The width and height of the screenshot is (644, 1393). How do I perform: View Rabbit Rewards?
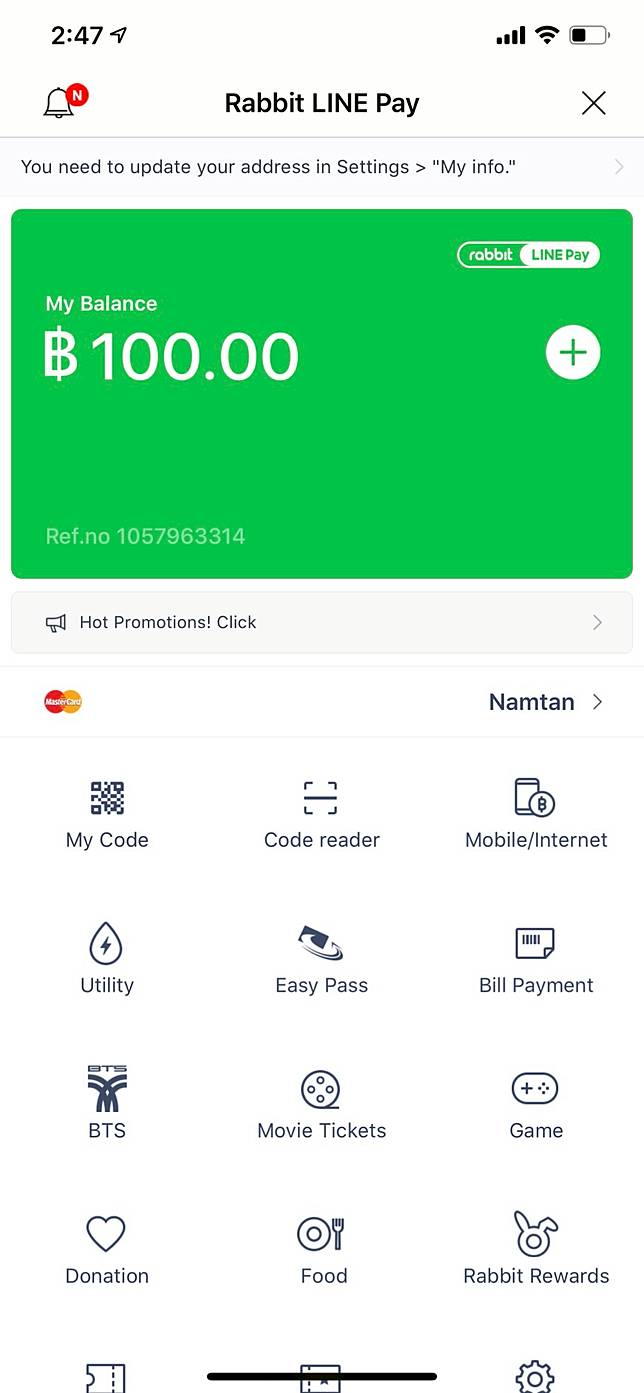[x=536, y=1249]
